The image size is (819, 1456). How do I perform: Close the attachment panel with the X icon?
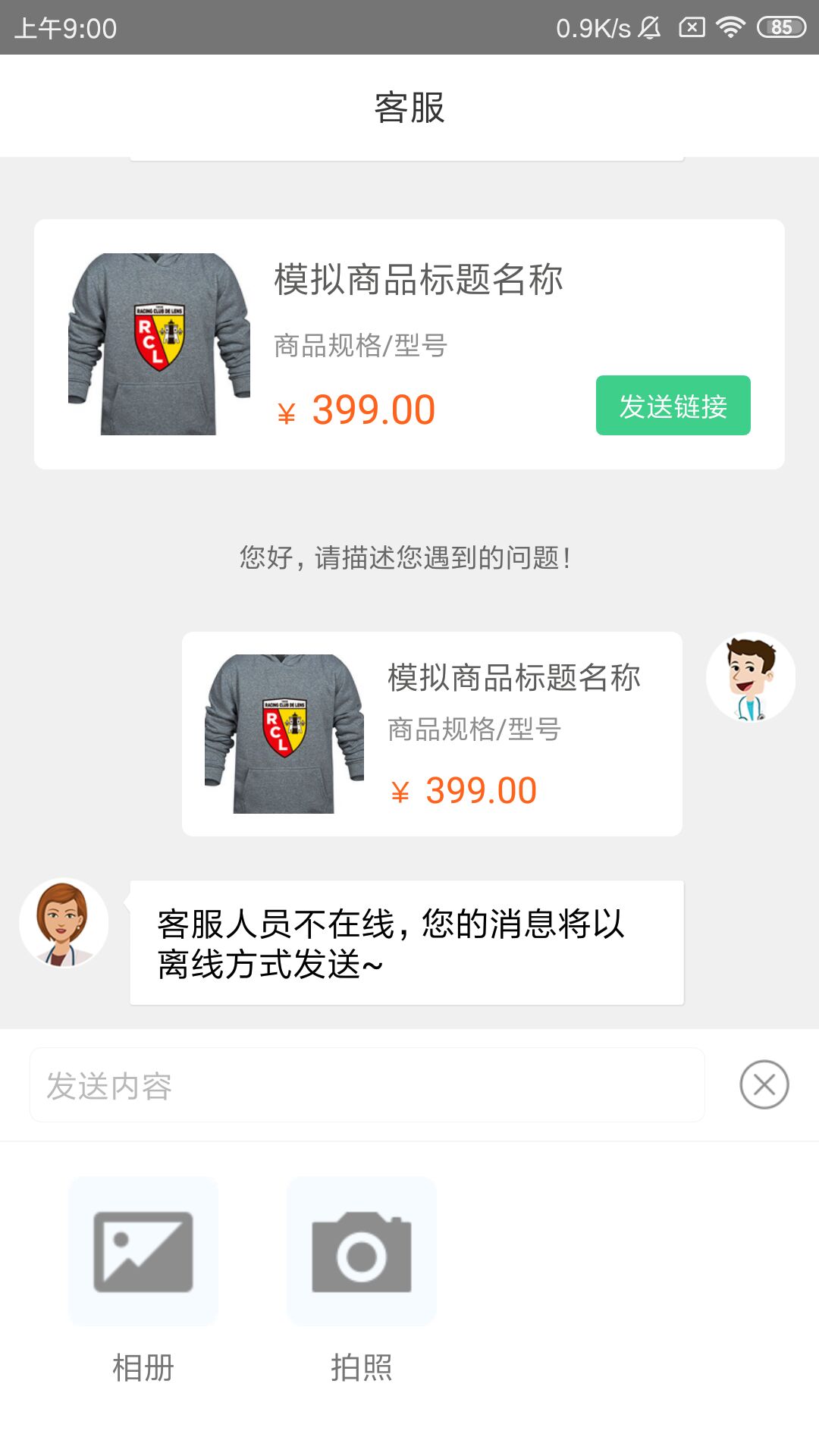tap(764, 1084)
